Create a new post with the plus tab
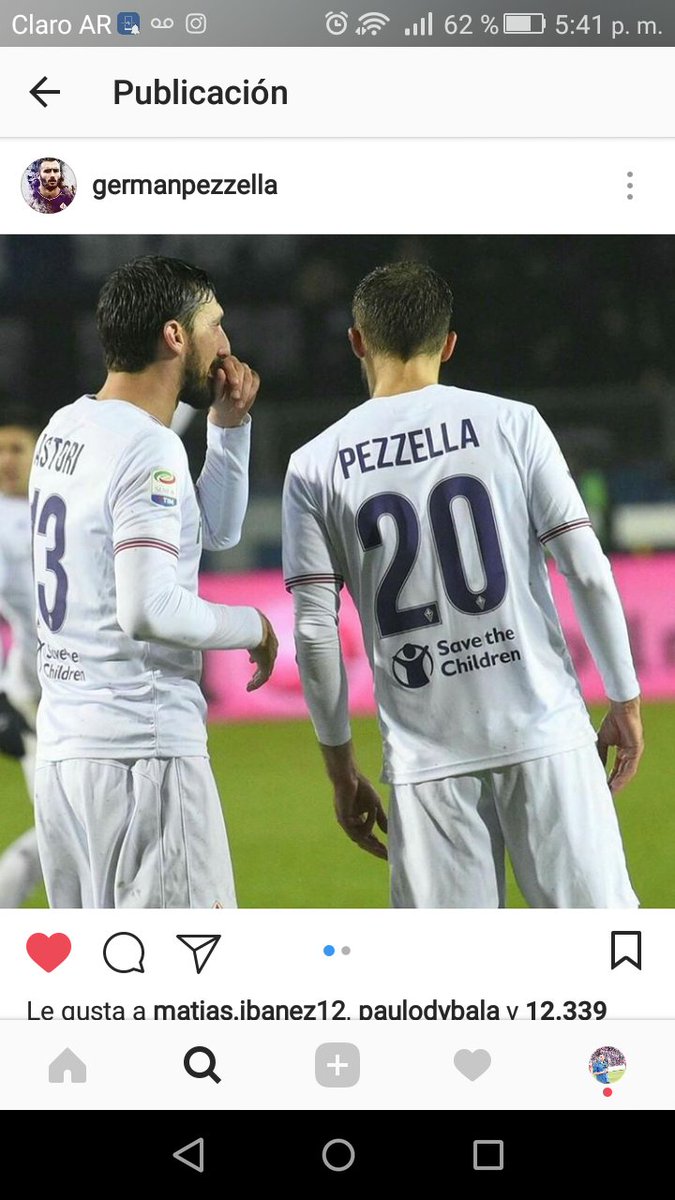 point(337,1067)
